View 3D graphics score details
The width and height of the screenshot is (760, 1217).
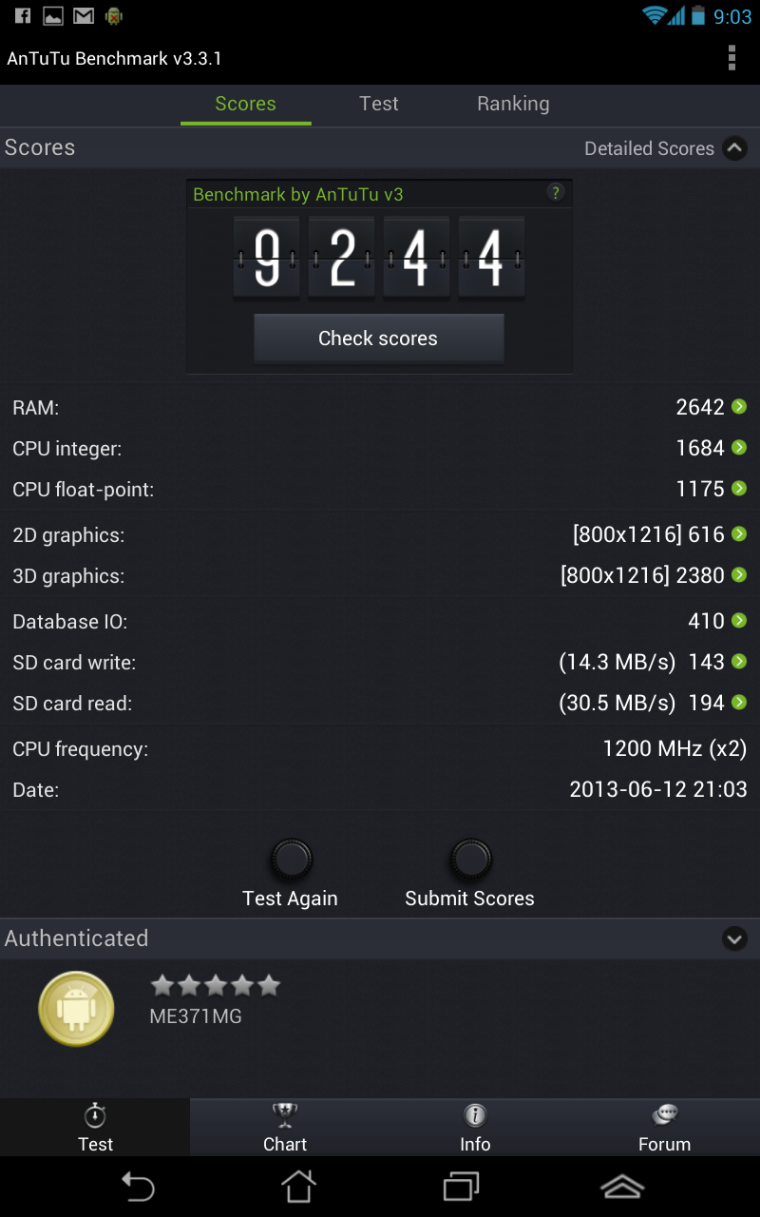click(739, 575)
